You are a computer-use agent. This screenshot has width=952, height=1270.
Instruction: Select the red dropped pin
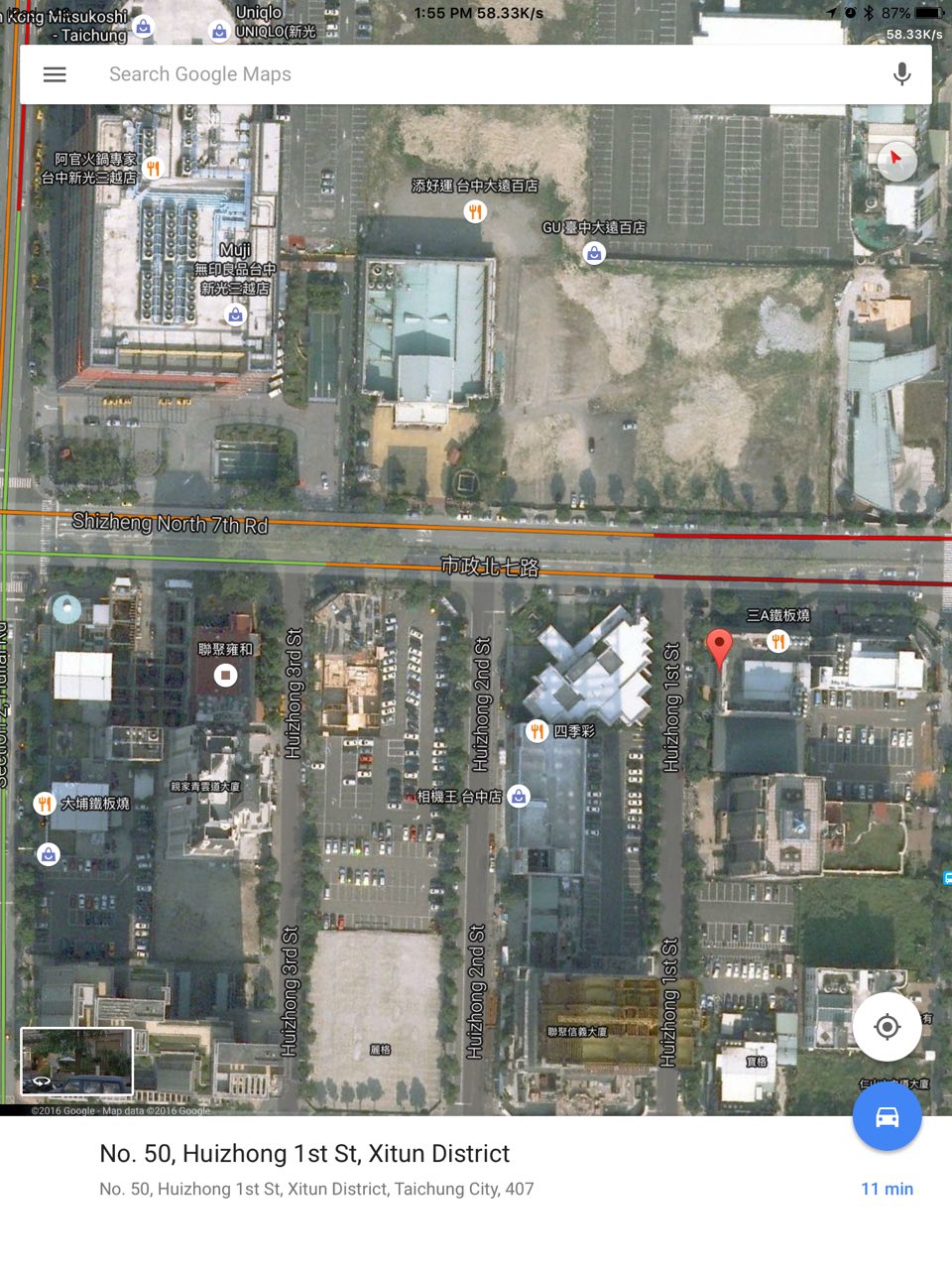(x=719, y=648)
